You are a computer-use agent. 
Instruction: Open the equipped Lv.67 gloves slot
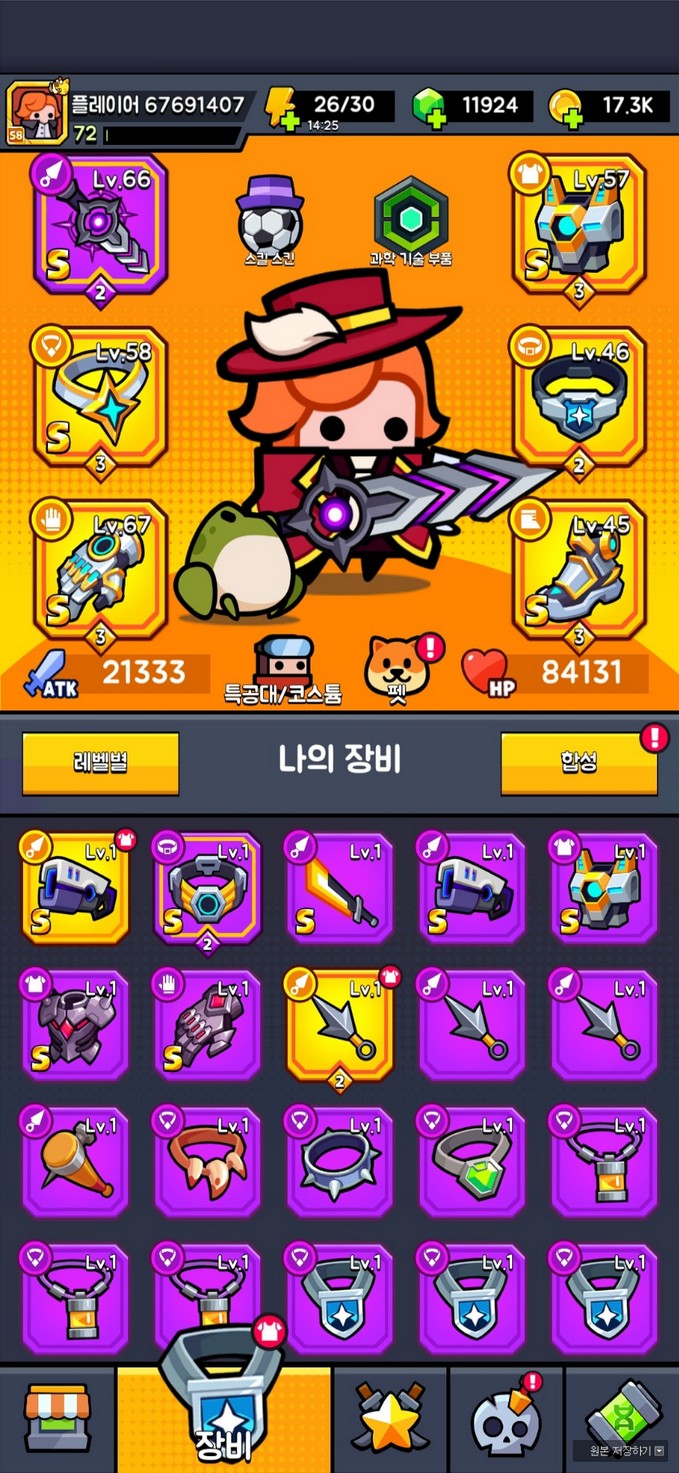tap(100, 567)
